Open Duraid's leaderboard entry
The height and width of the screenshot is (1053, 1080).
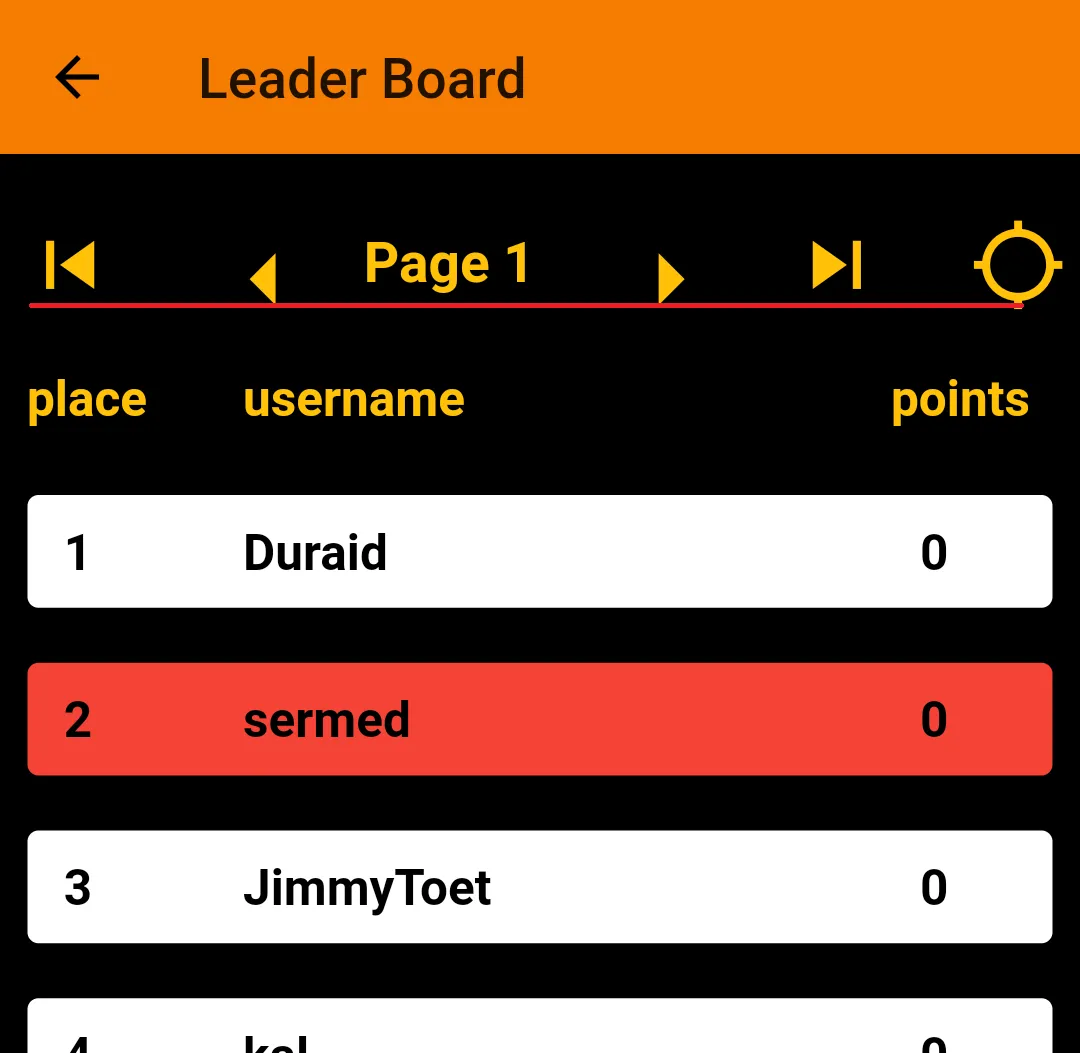(539, 551)
